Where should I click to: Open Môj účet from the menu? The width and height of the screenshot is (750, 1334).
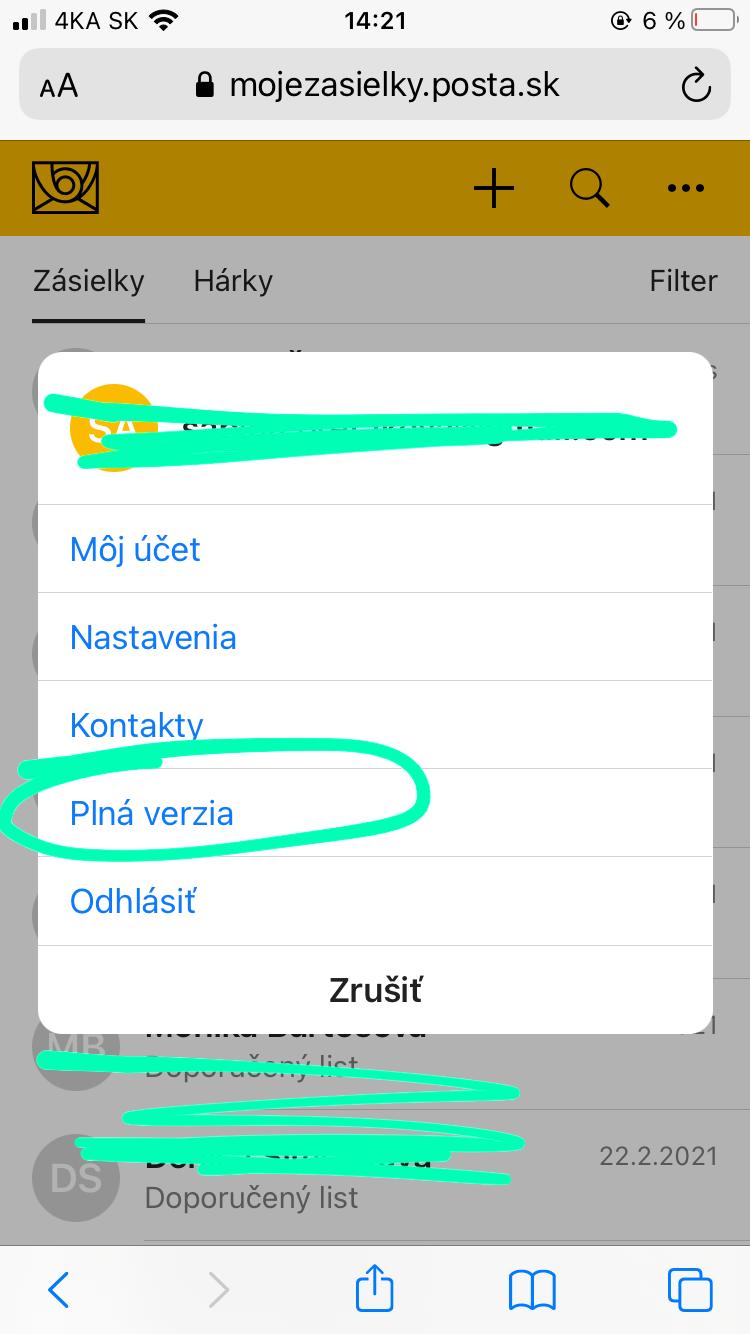(135, 549)
